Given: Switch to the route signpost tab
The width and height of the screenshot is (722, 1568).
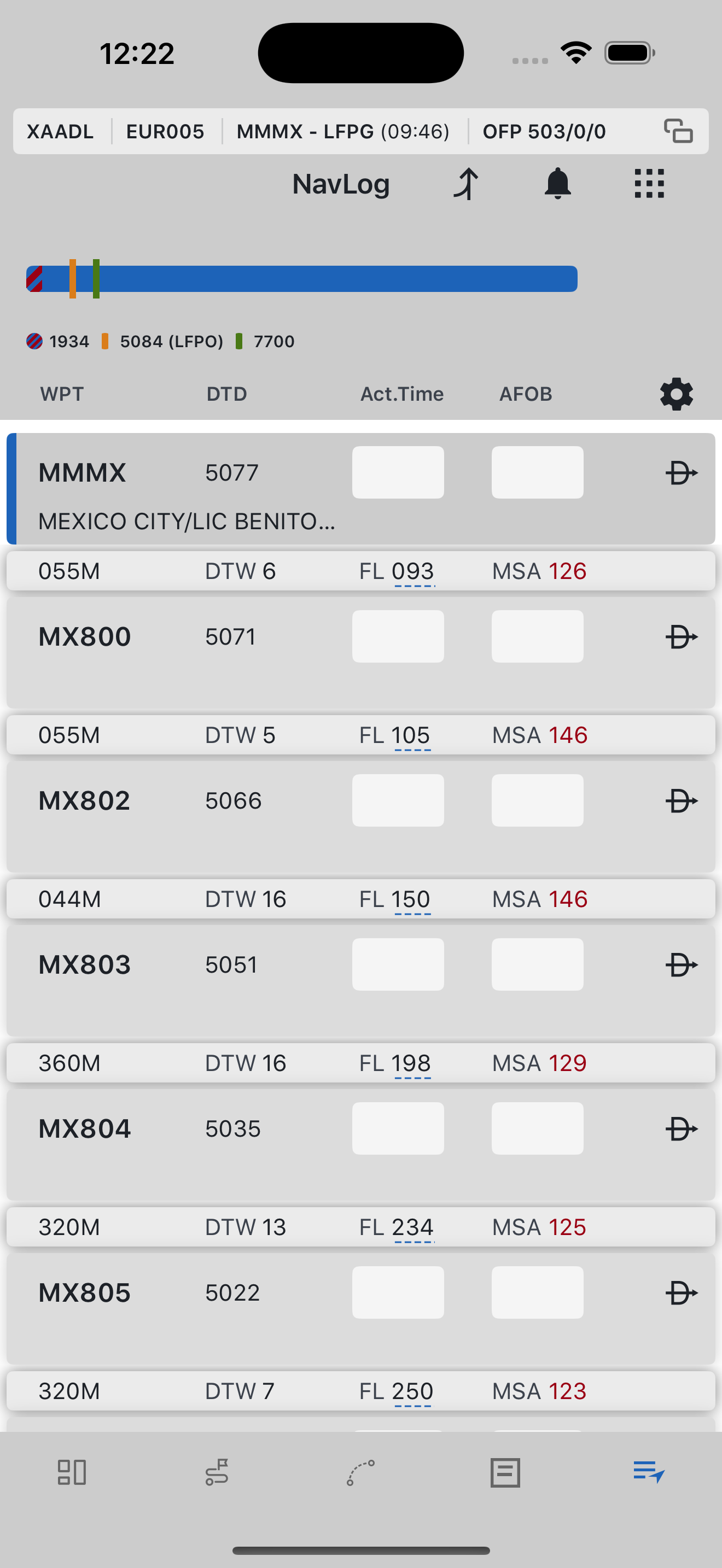Looking at the screenshot, I should 216,1472.
